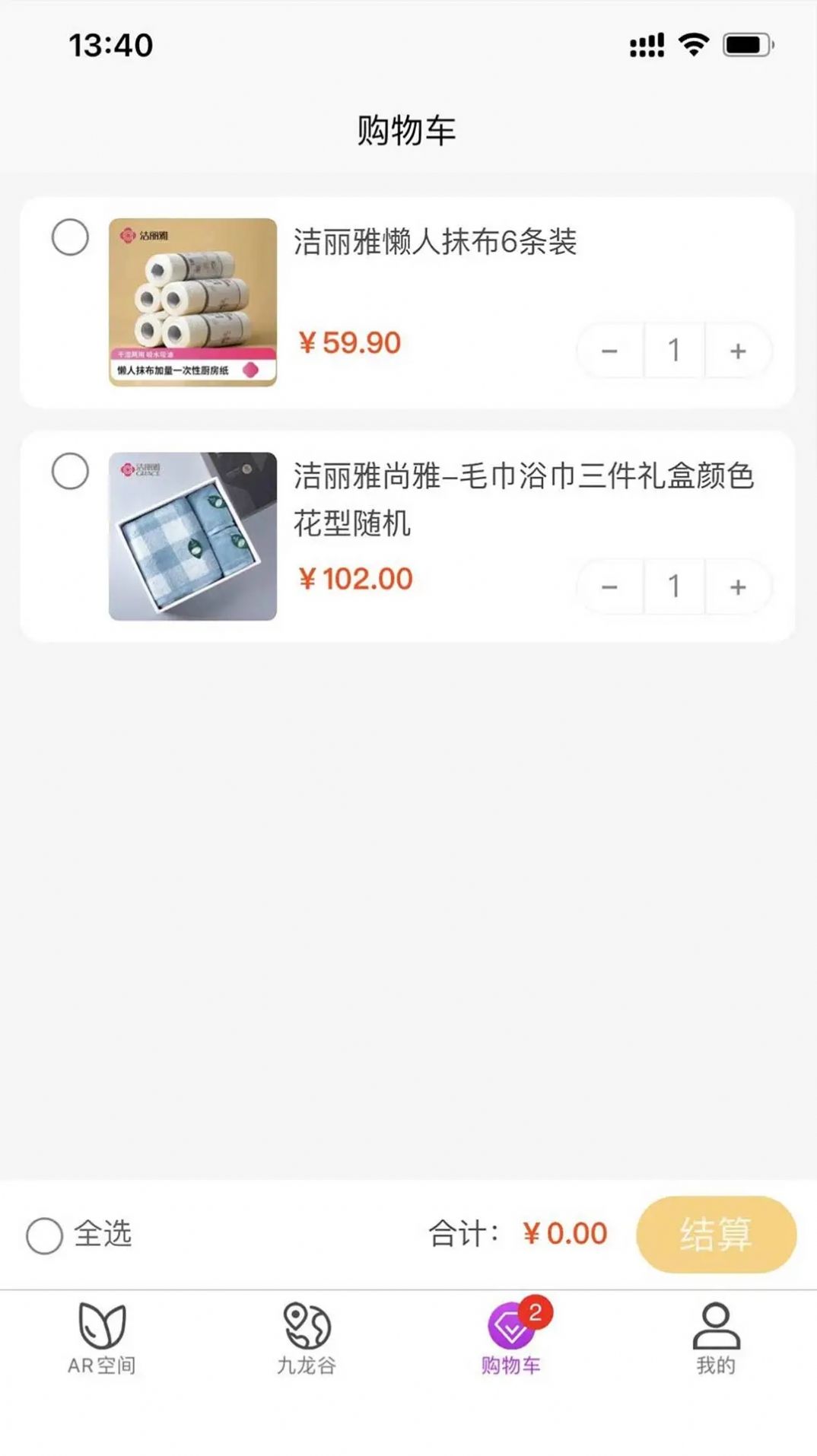Increase quantity of 洁丽雅尚雅 towel gift box
This screenshot has height=1456, width=817.
click(x=738, y=587)
